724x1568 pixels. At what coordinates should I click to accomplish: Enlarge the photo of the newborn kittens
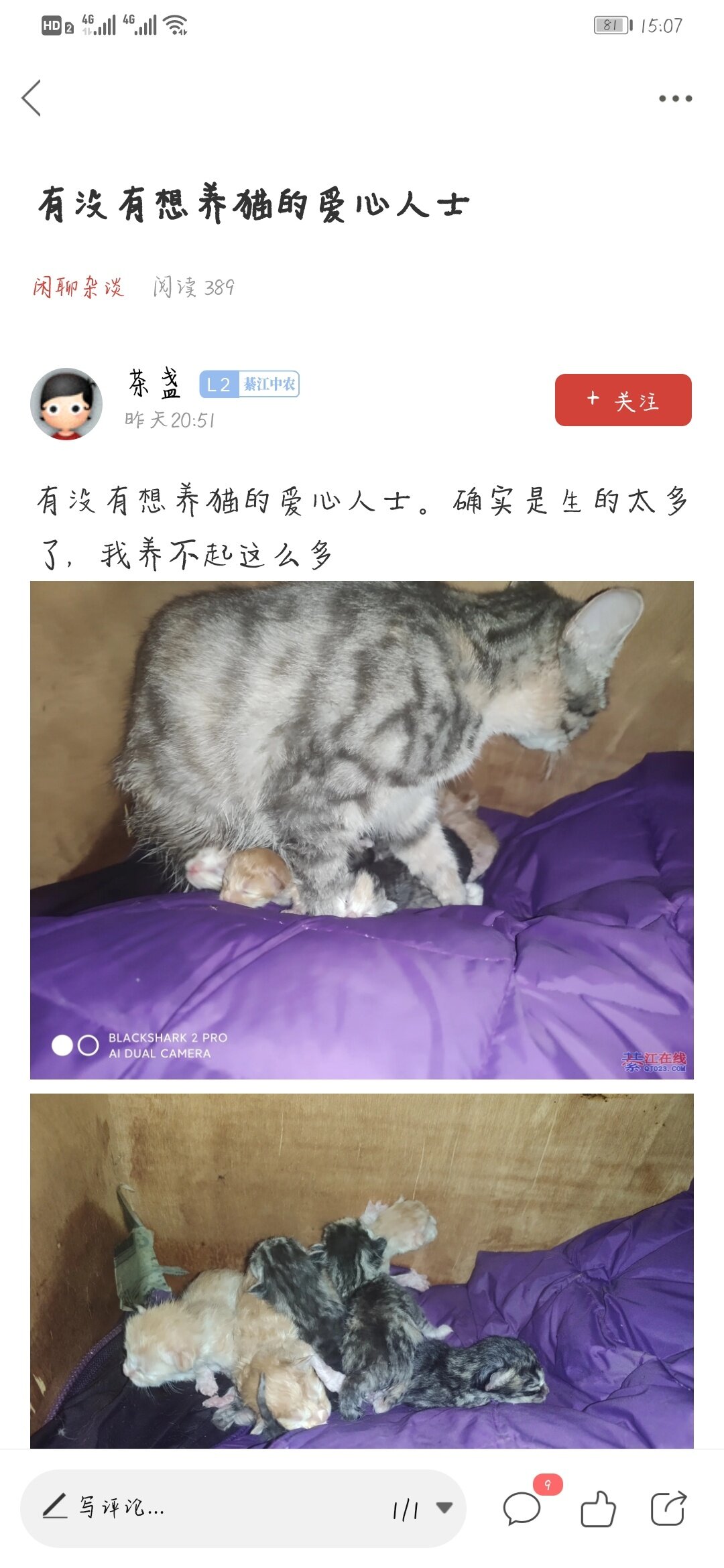click(362, 1270)
